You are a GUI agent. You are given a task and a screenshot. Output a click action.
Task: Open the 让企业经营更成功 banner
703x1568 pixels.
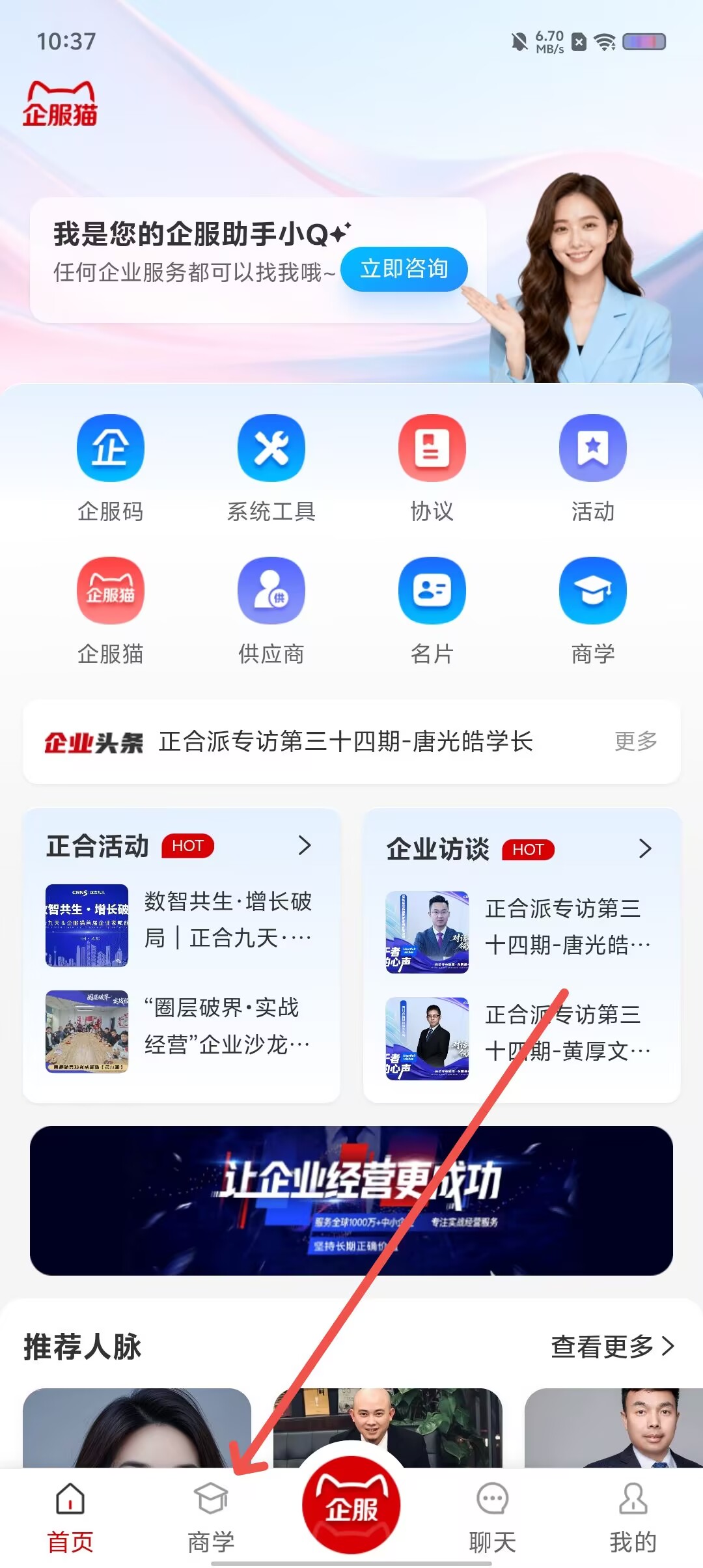coord(351,1200)
